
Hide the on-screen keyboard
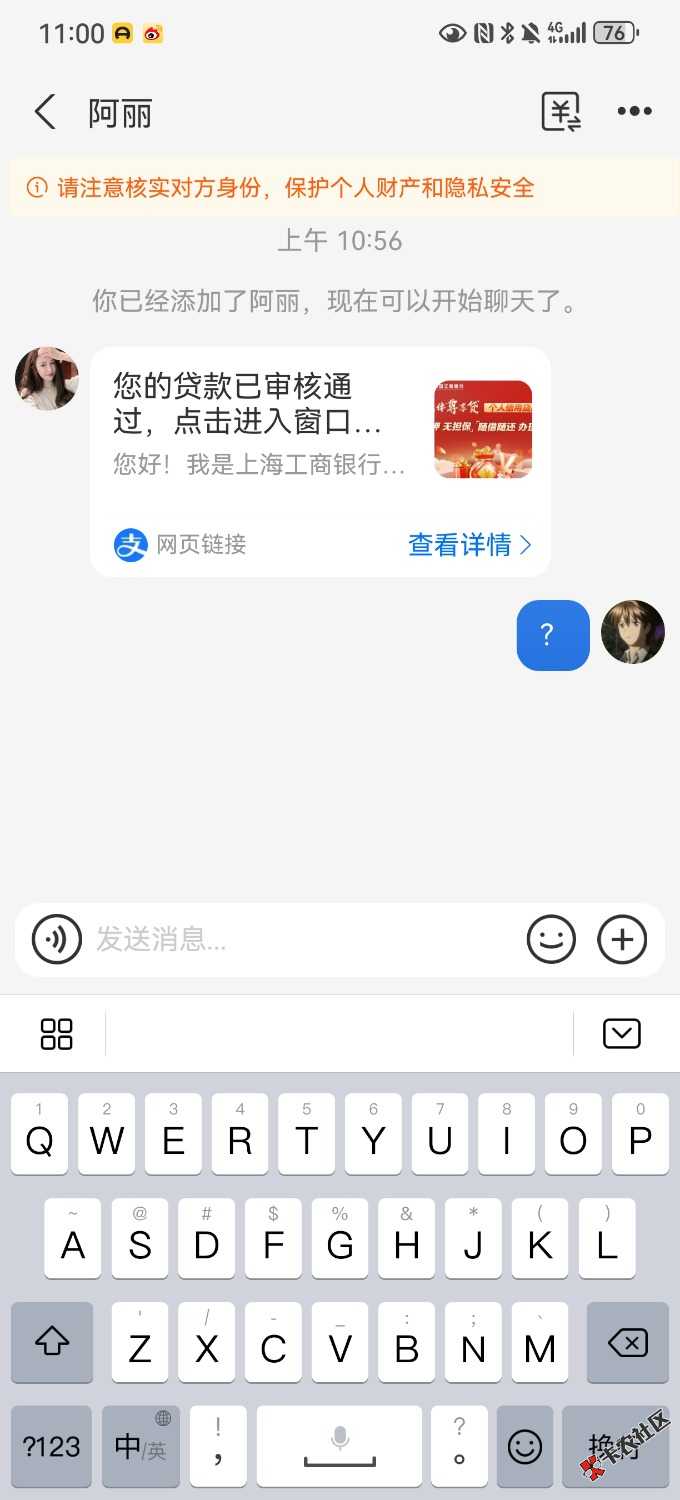click(x=622, y=1034)
